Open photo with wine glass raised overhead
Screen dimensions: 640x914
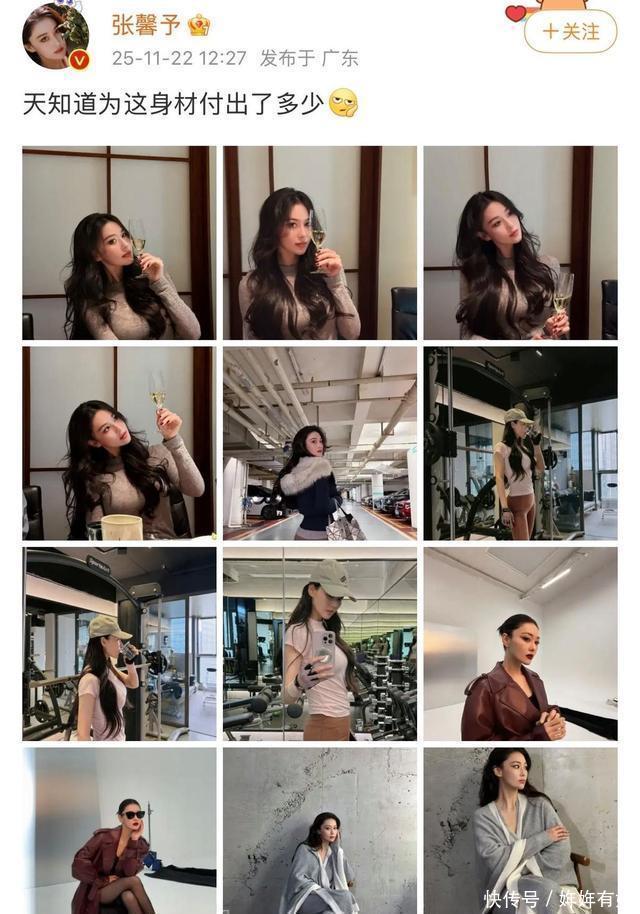(x=119, y=443)
